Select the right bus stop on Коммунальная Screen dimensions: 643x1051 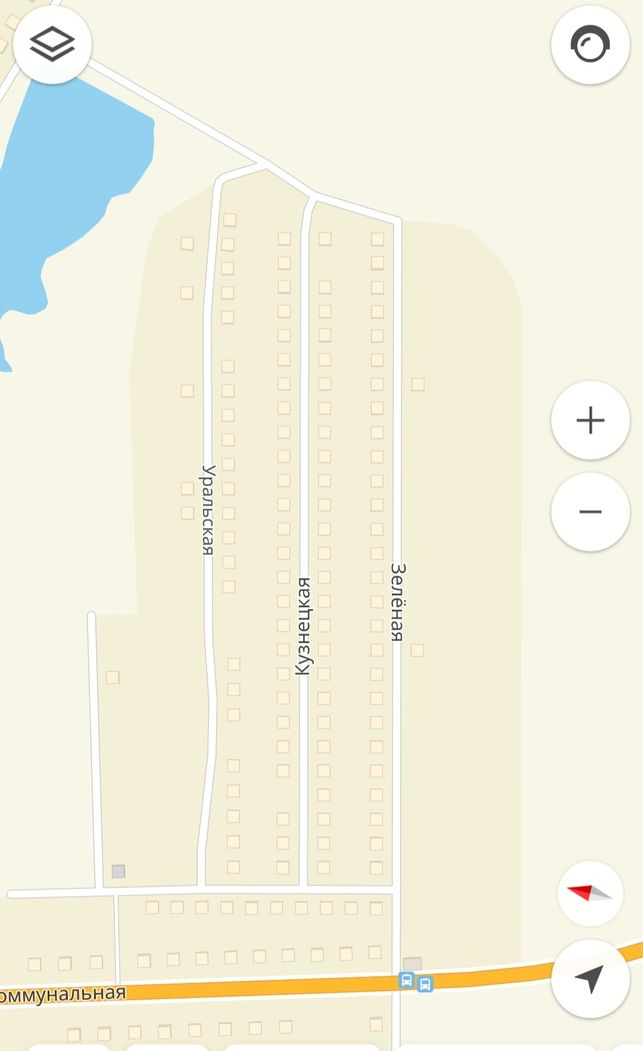pos(425,984)
